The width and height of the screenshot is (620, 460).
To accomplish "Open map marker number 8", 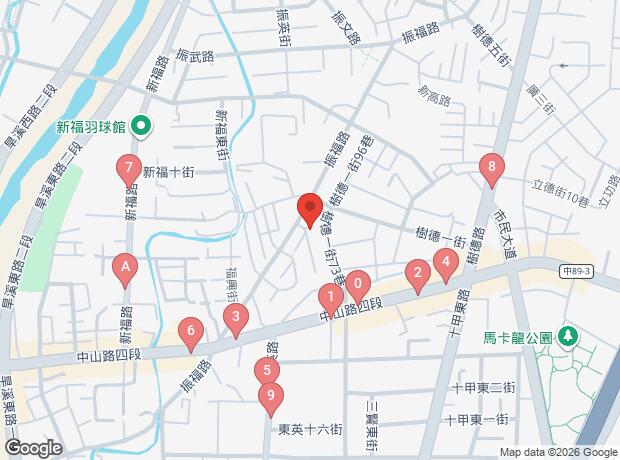I will [x=490, y=167].
